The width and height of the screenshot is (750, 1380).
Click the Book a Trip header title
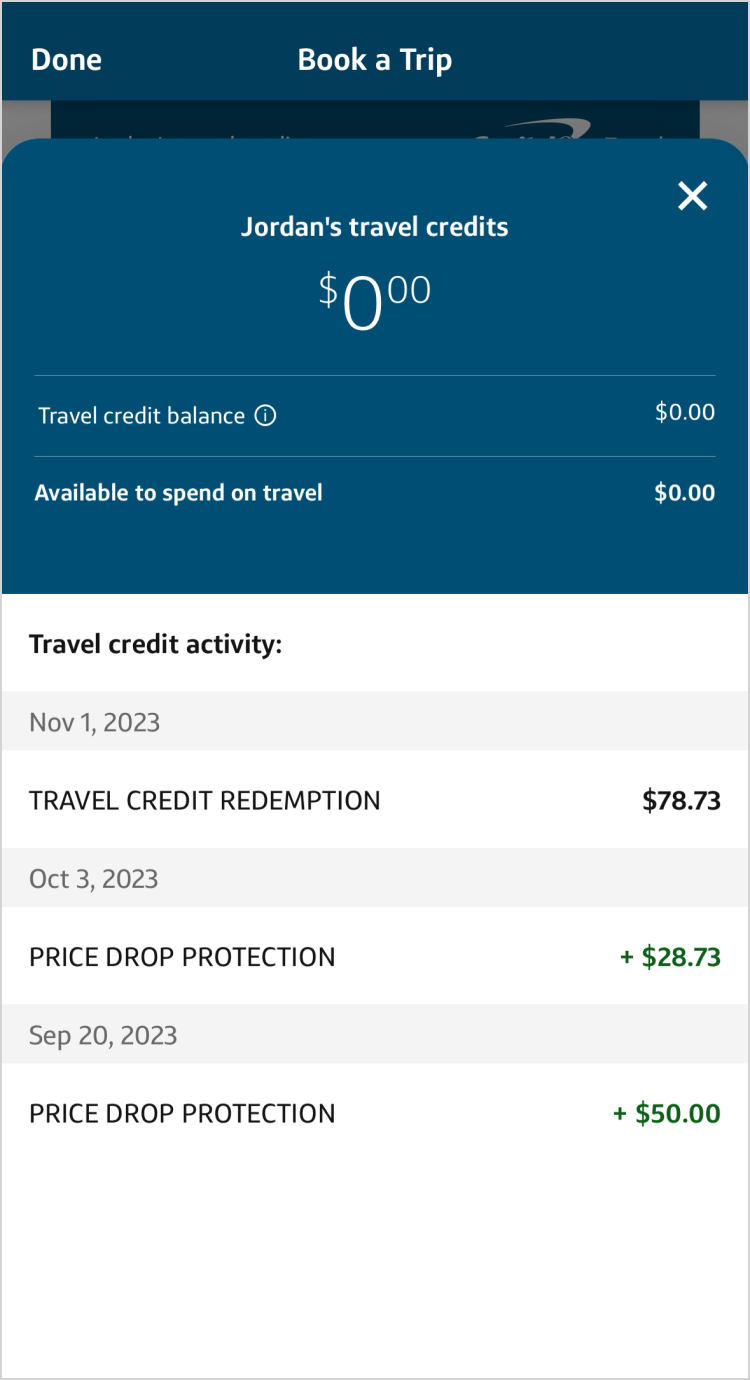tap(374, 59)
